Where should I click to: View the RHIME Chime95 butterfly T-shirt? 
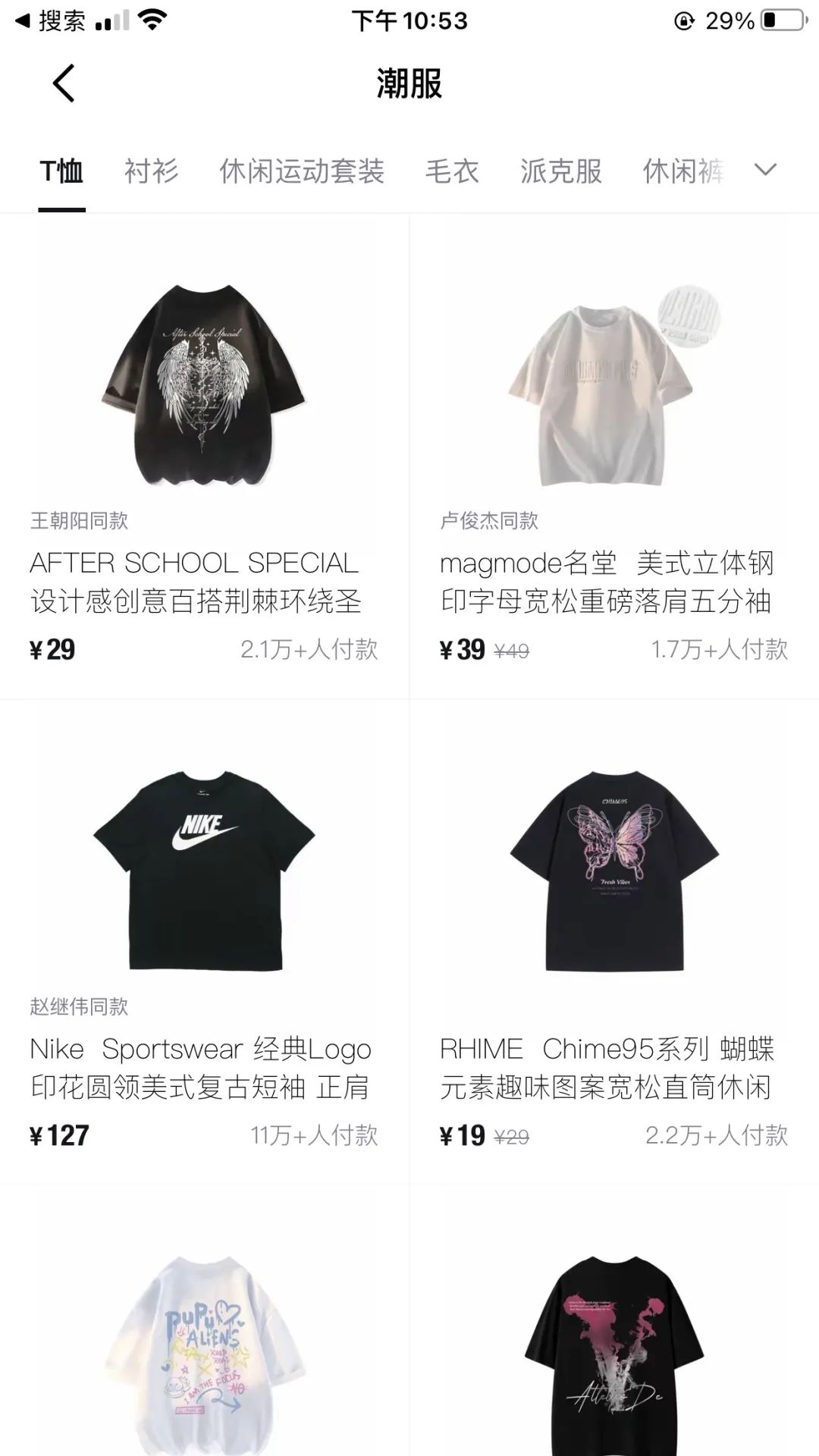(613, 872)
